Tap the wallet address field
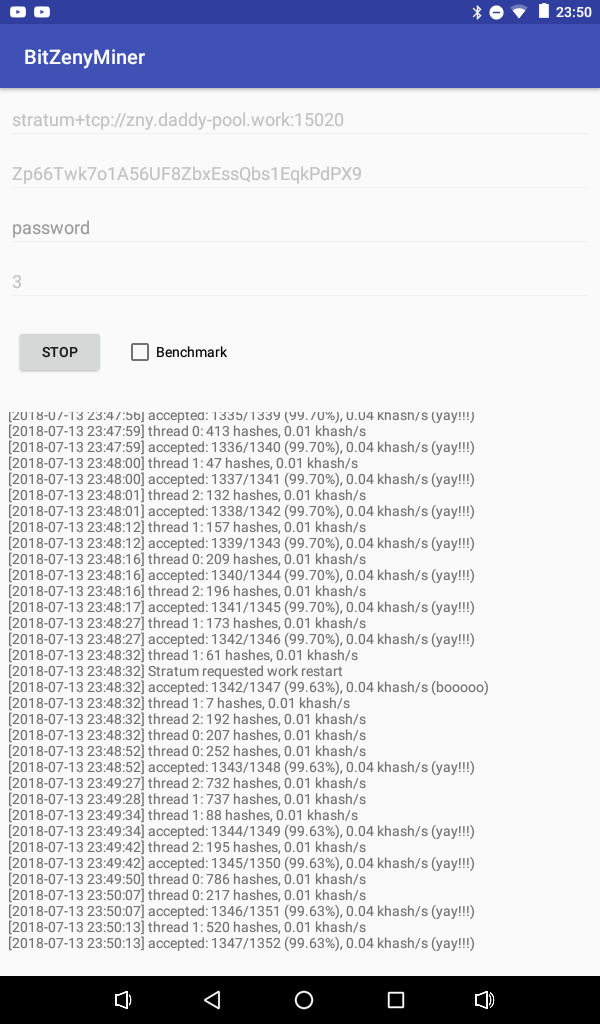The height and width of the screenshot is (1024, 600). click(300, 174)
